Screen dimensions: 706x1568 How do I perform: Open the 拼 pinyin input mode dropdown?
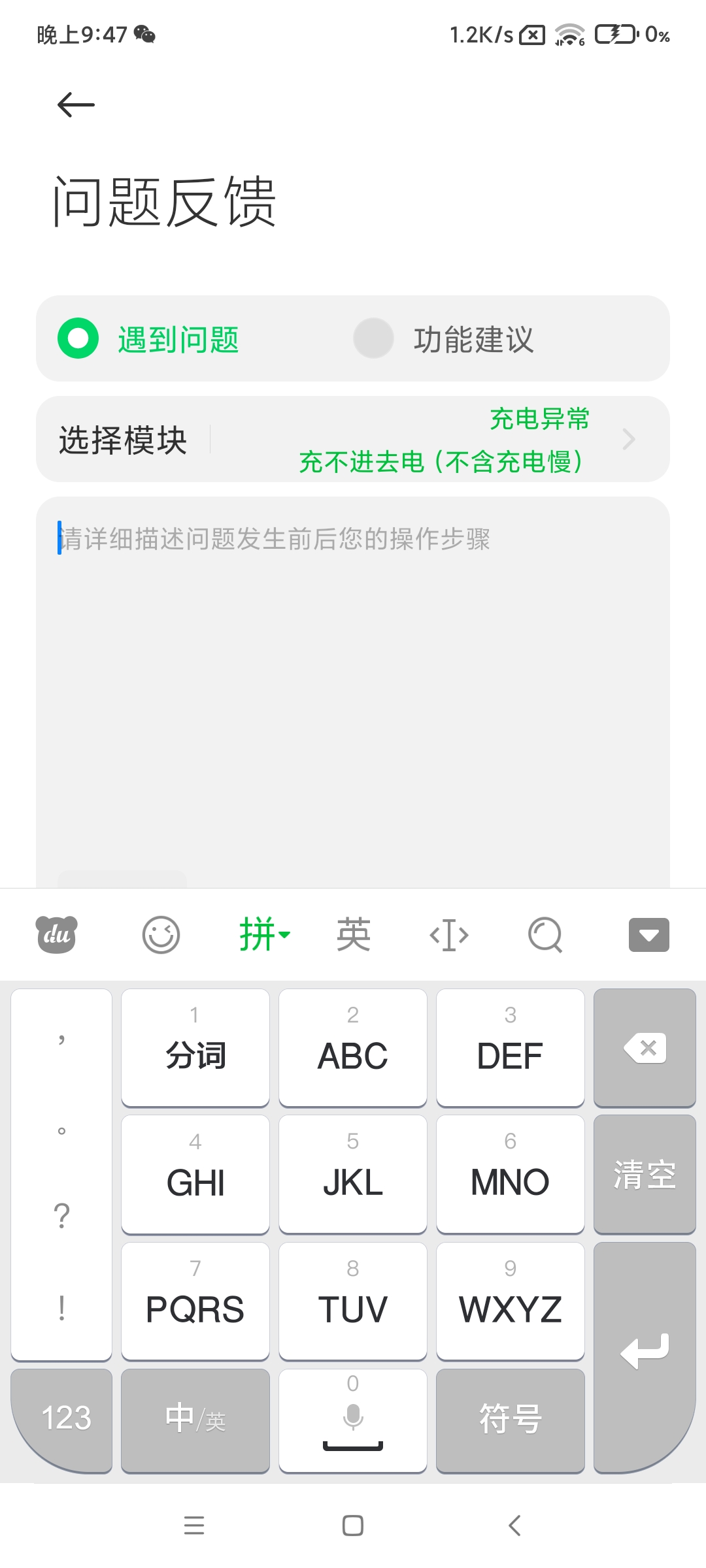[x=265, y=935]
